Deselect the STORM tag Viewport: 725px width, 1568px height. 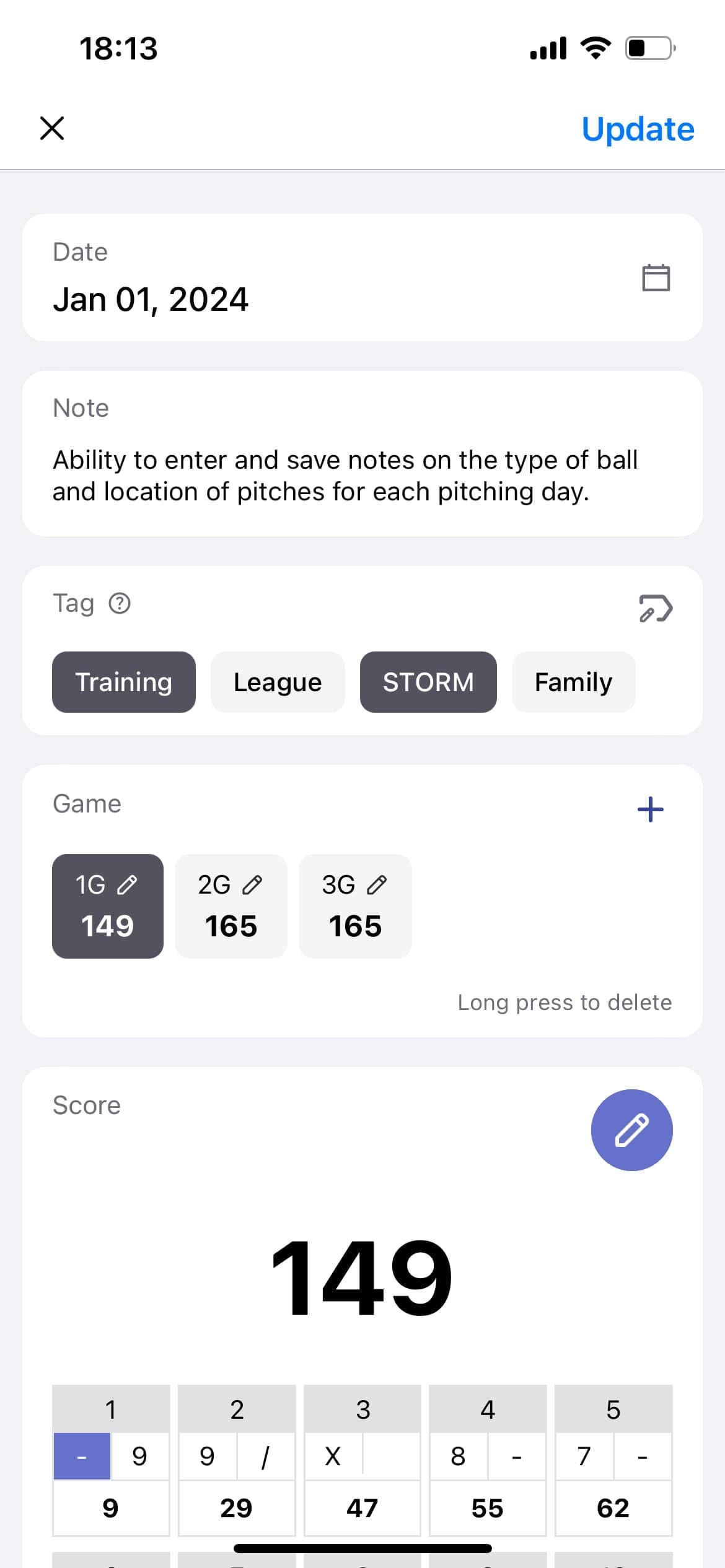428,682
